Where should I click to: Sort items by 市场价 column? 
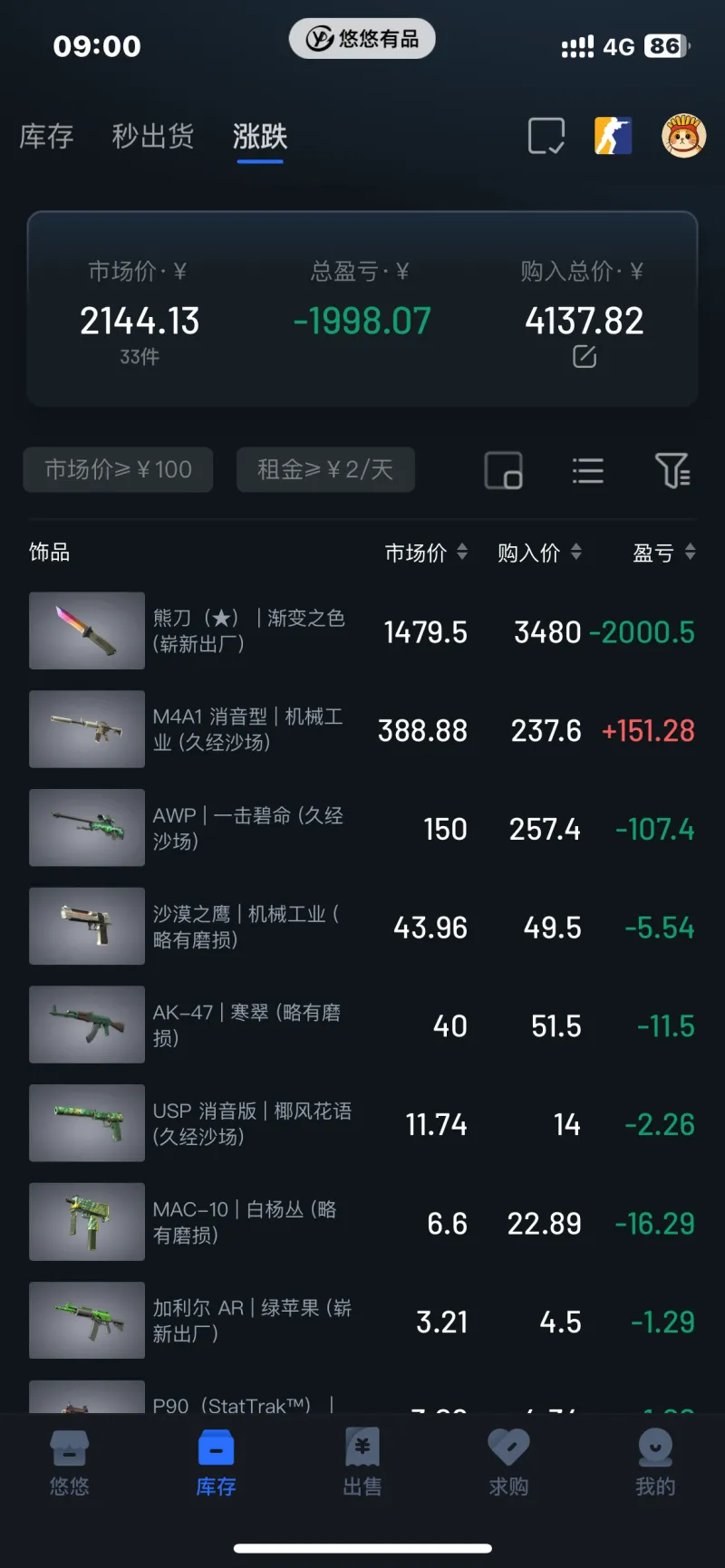tap(426, 553)
